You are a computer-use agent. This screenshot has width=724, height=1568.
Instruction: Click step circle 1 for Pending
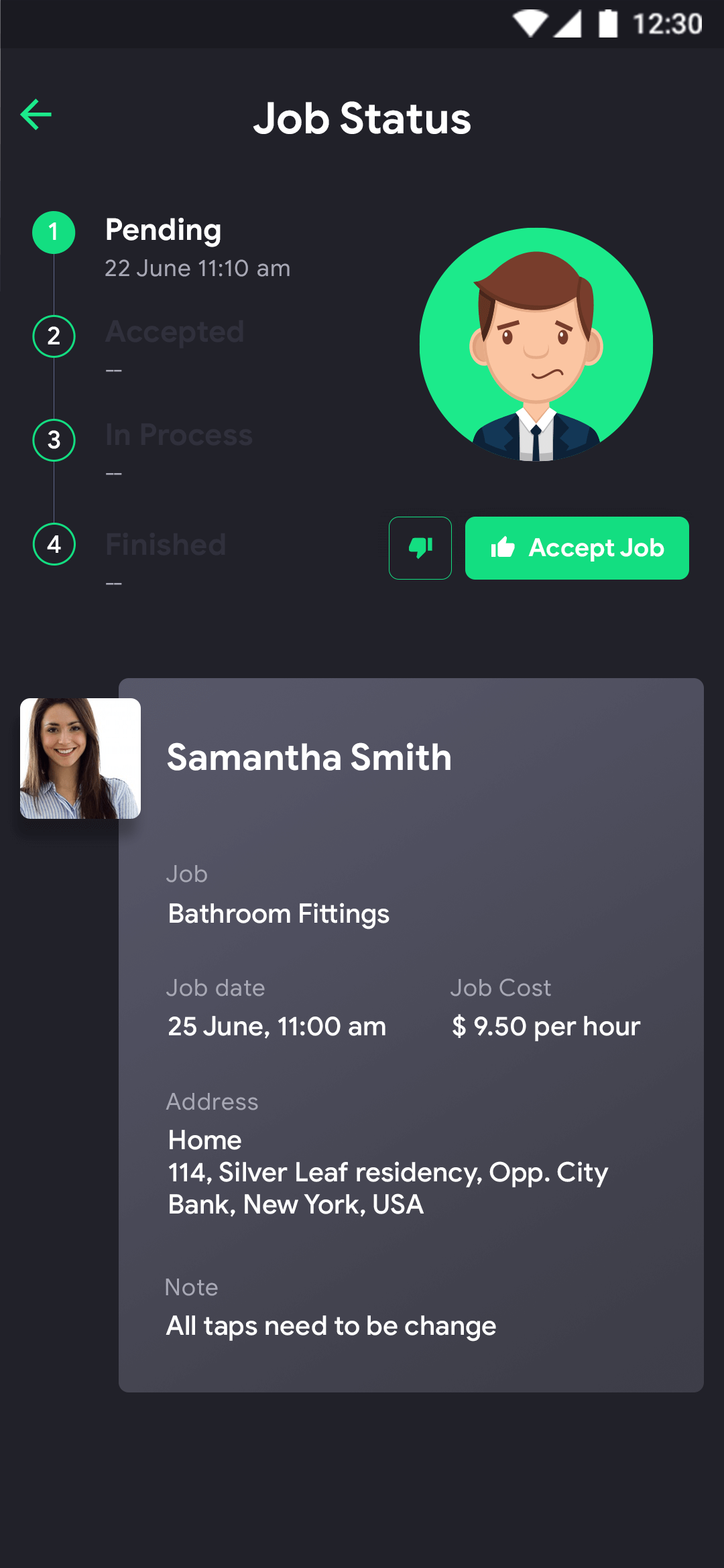tap(54, 231)
